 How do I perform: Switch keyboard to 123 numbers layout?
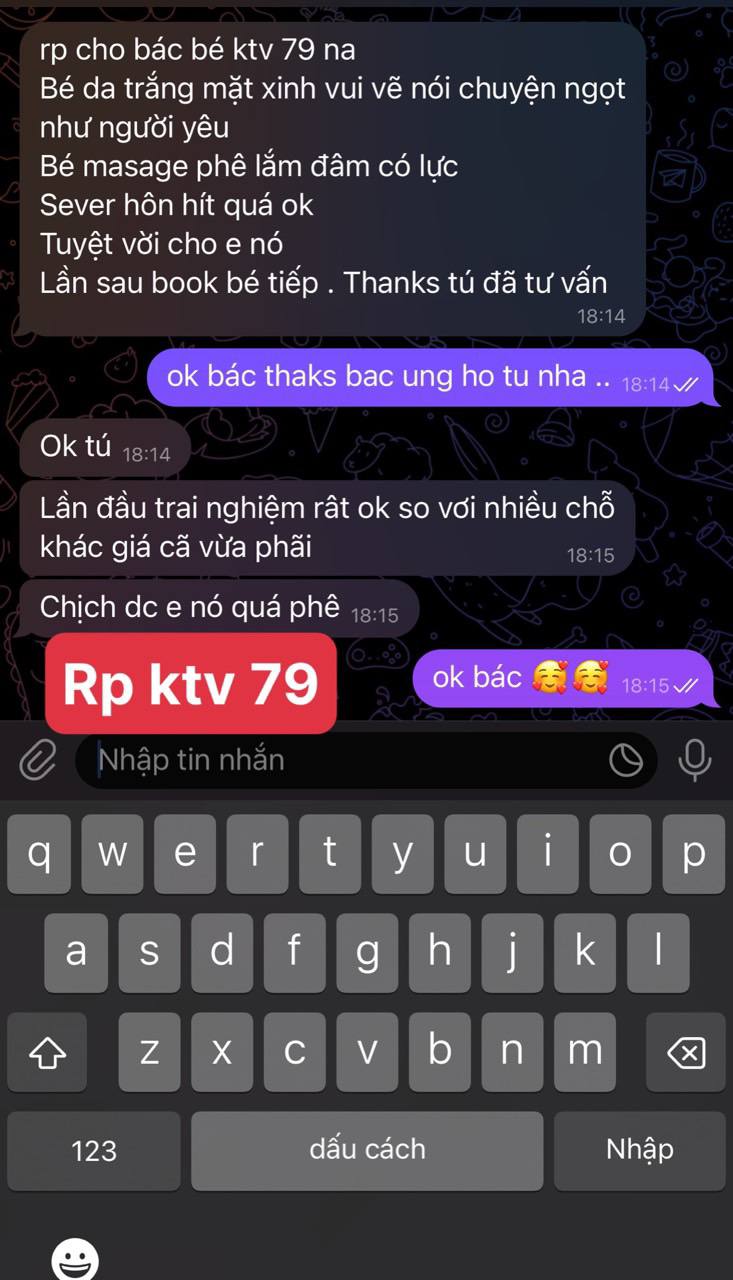pyautogui.click(x=94, y=1150)
